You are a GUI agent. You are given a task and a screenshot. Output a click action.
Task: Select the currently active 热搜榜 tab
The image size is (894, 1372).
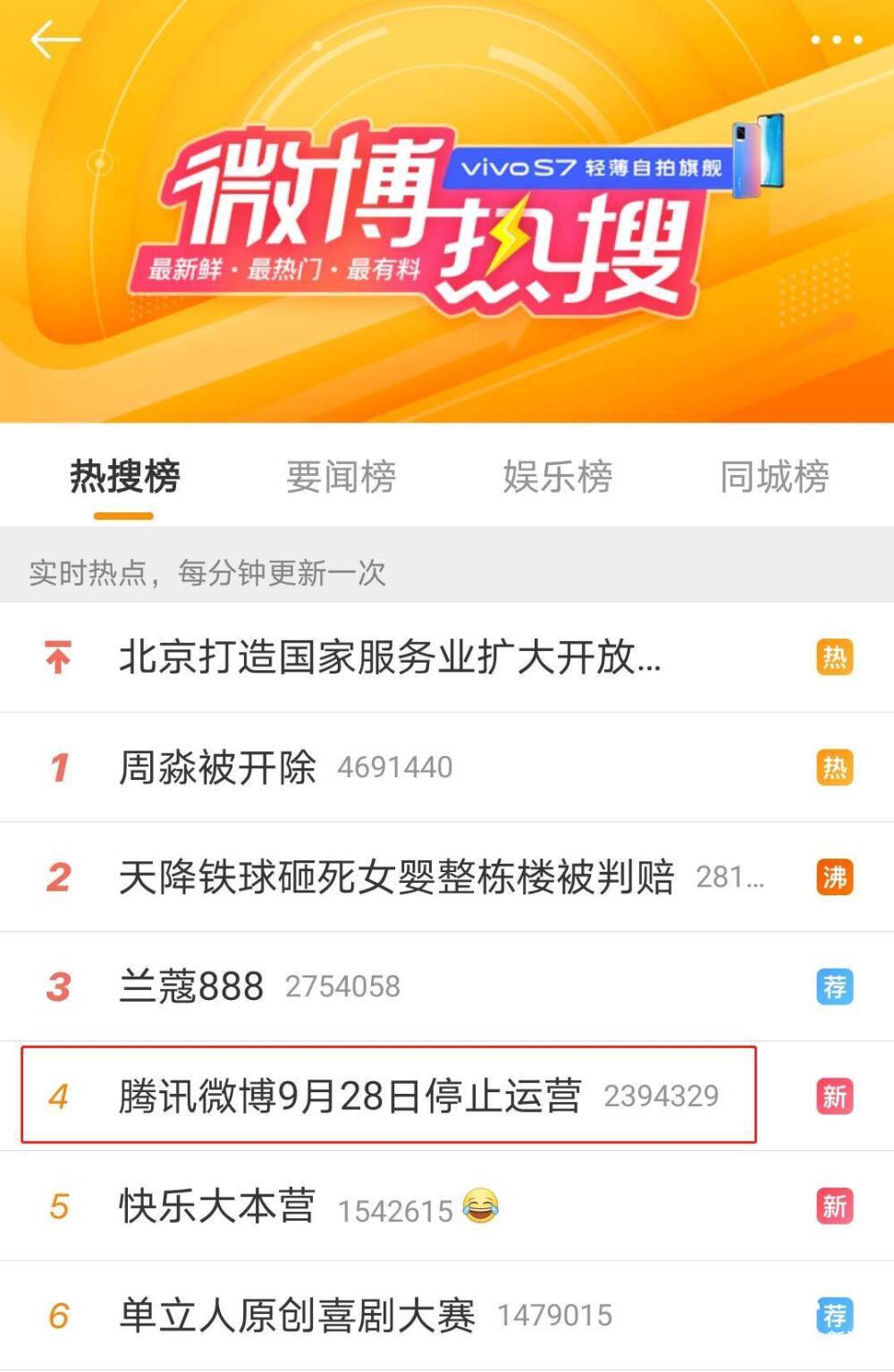click(x=124, y=478)
